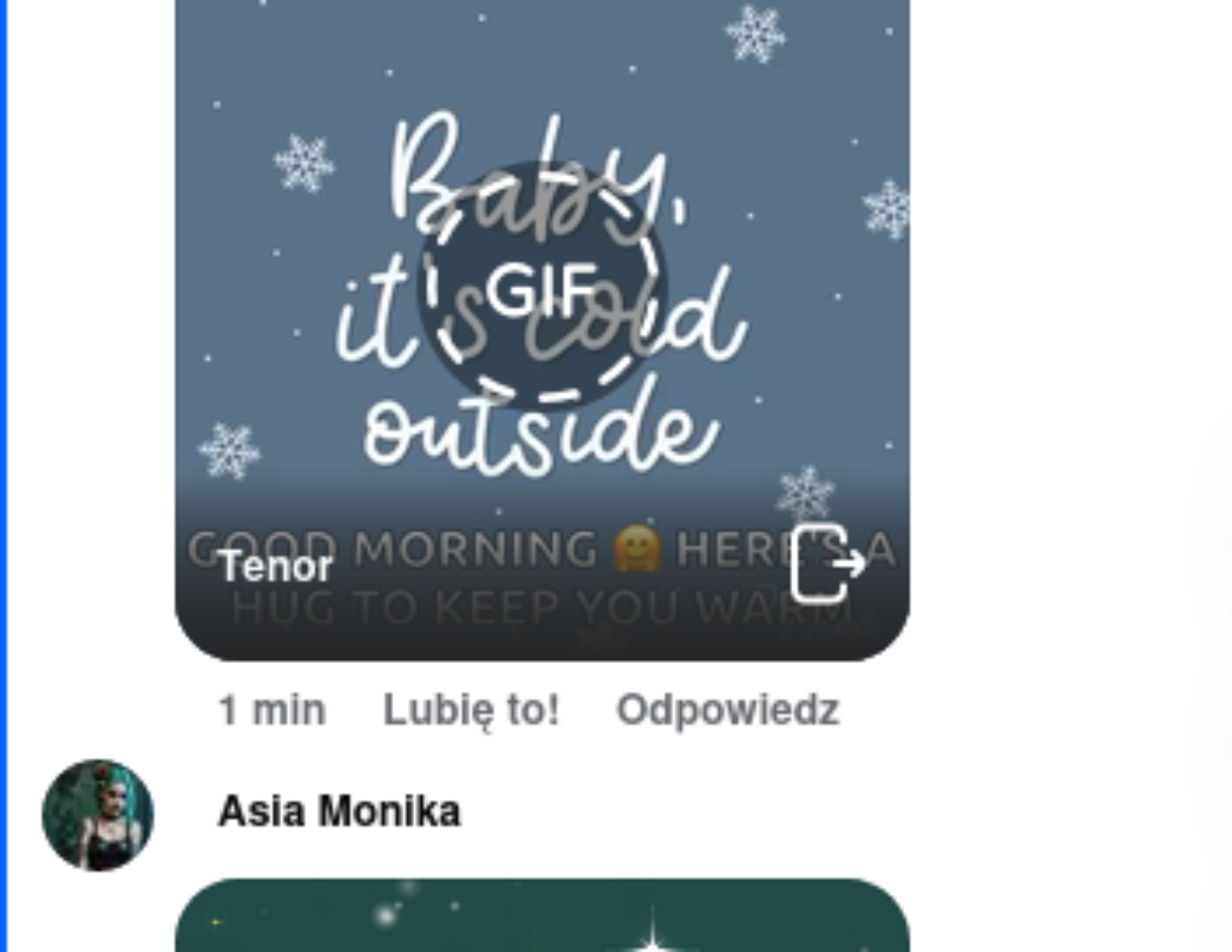This screenshot has width=1232, height=952.
Task: Open the Tenor external link icon
Action: (827, 563)
